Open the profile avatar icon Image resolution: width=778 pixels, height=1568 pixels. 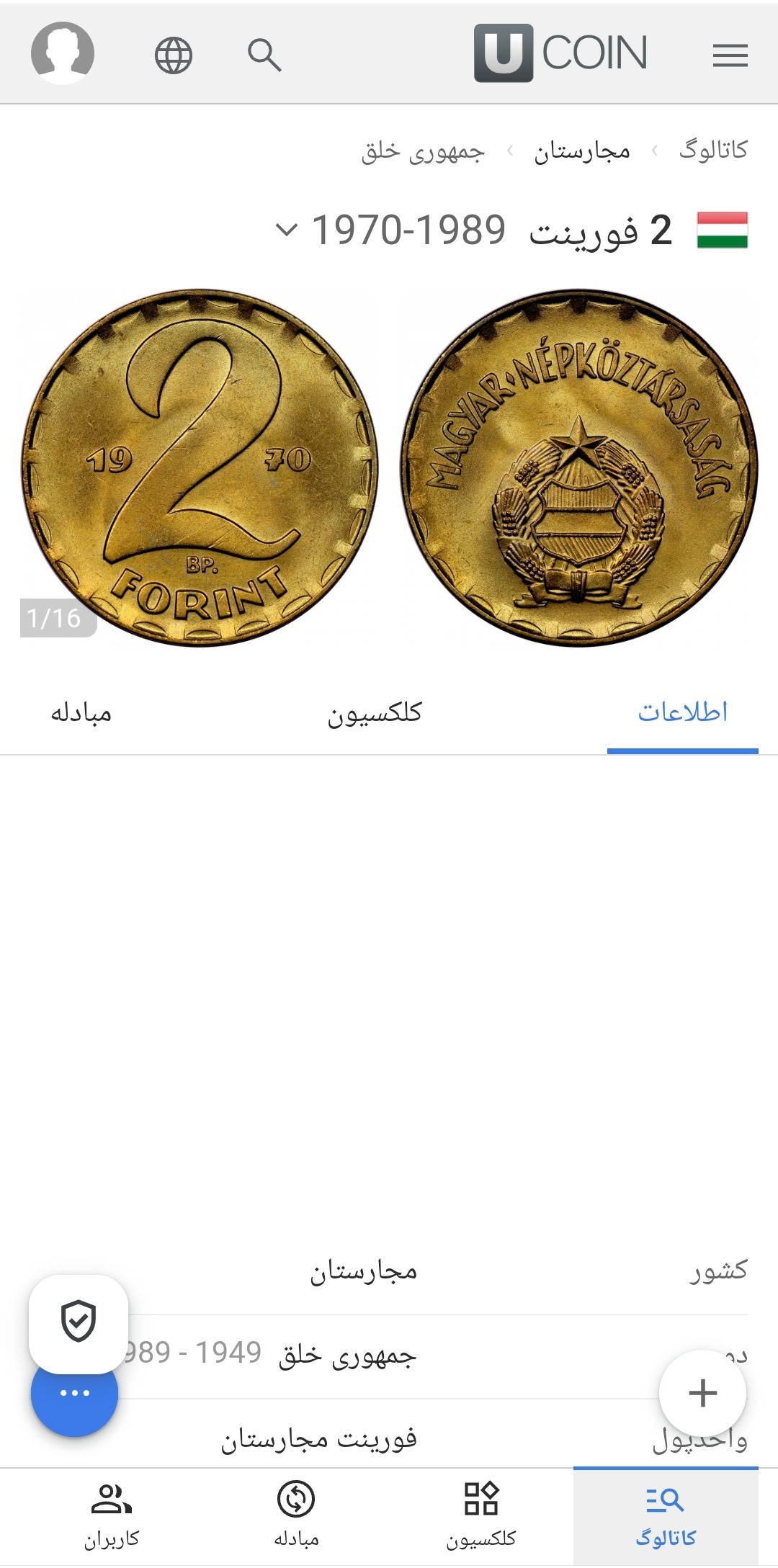[63, 53]
